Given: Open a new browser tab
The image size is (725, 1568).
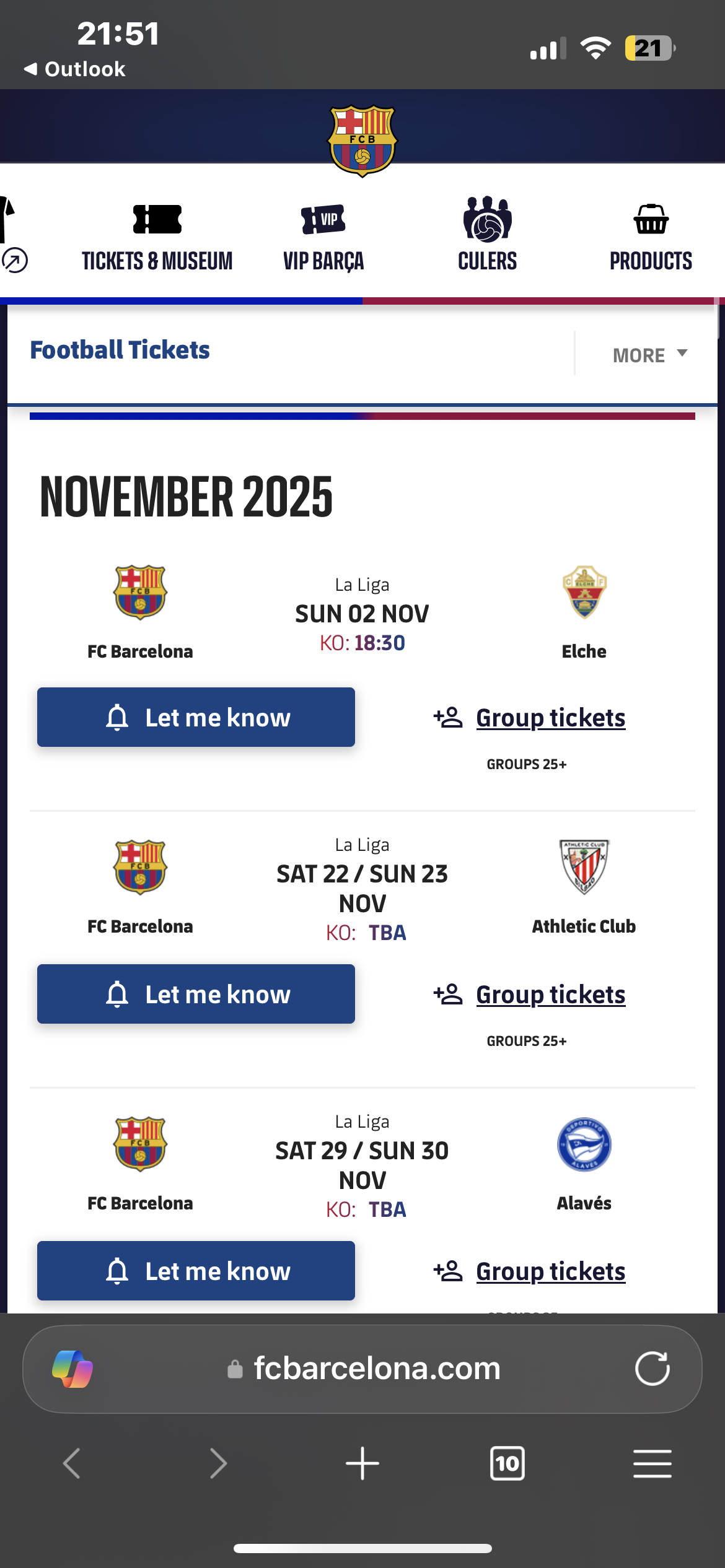Looking at the screenshot, I should (362, 1463).
